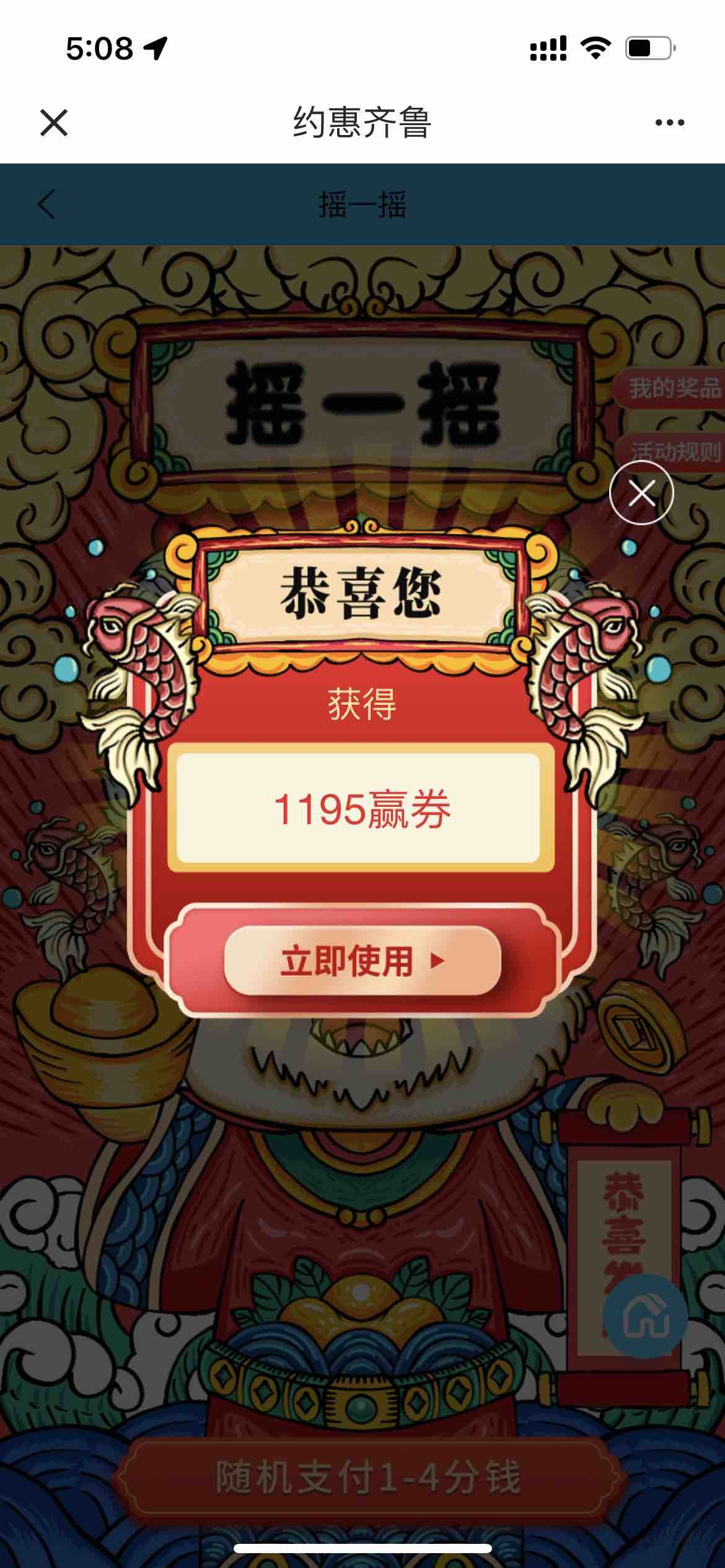The image size is (725, 1568).
Task: Dismiss the 恭喜您 prize popup
Action: [x=641, y=493]
